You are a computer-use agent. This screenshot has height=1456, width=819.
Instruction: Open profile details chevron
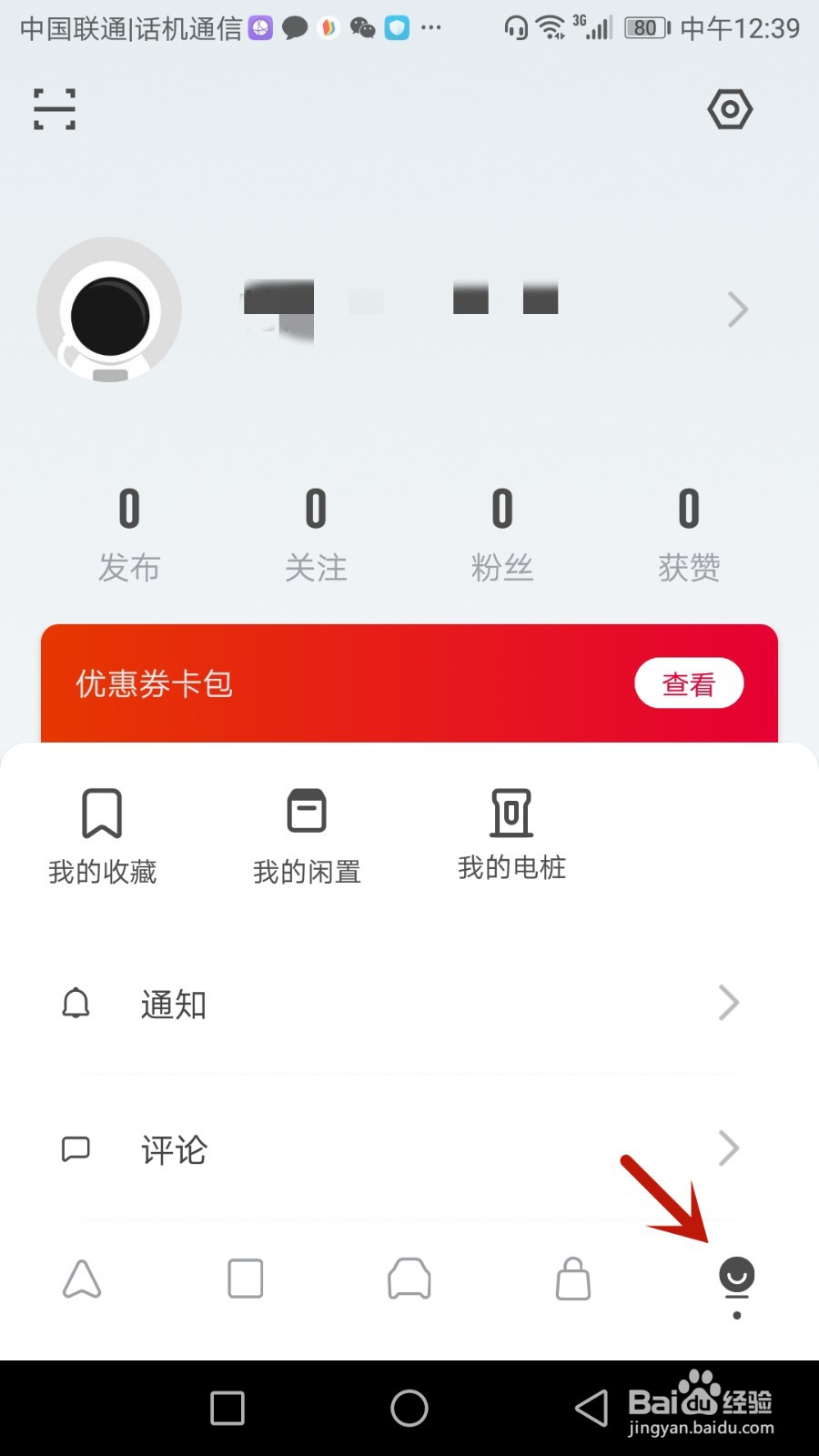tap(737, 309)
